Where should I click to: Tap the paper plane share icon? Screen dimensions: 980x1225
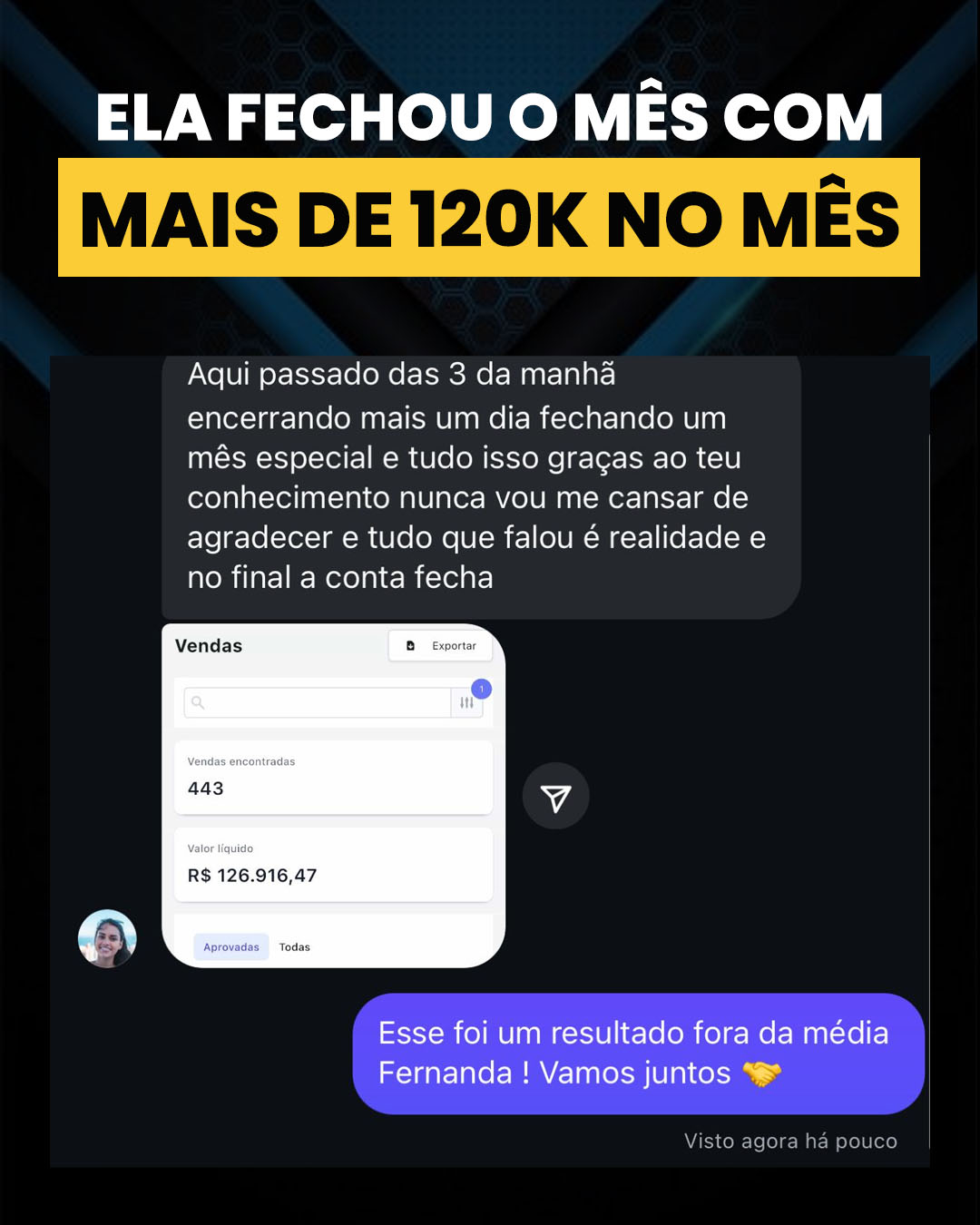tap(555, 796)
